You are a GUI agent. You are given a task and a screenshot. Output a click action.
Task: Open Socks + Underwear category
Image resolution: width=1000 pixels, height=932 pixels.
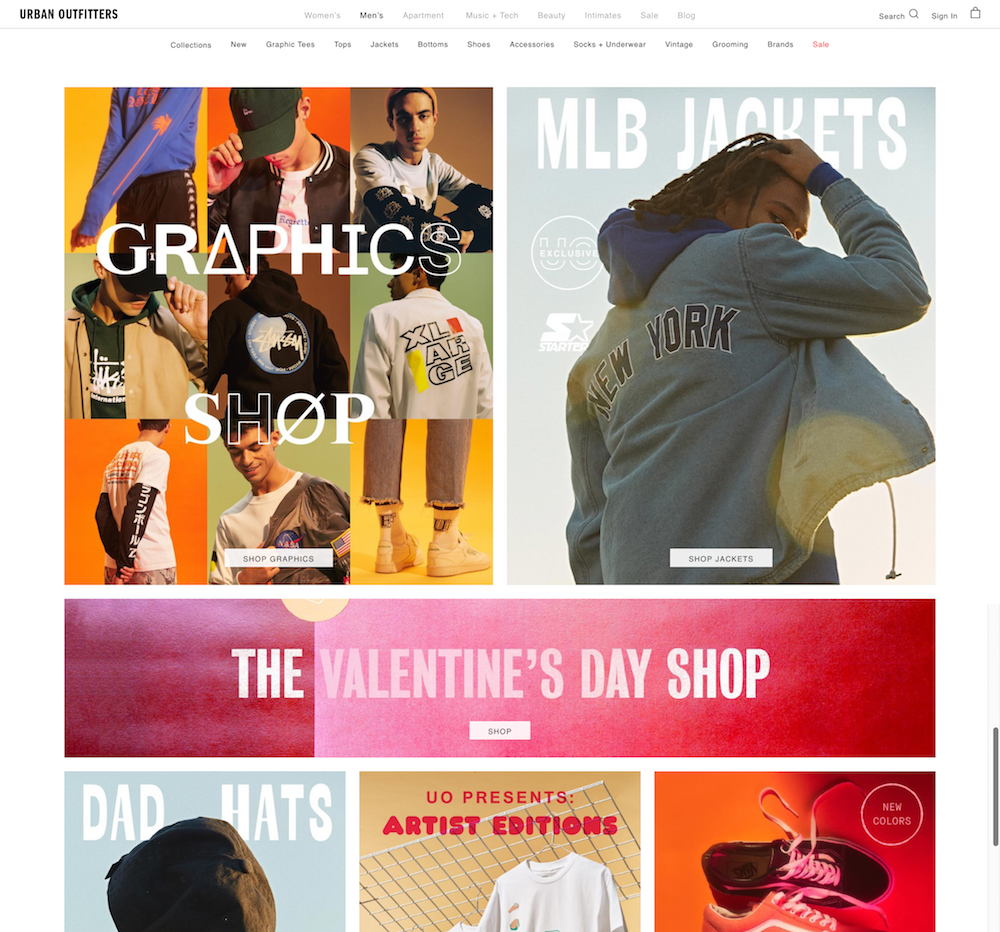coord(609,45)
